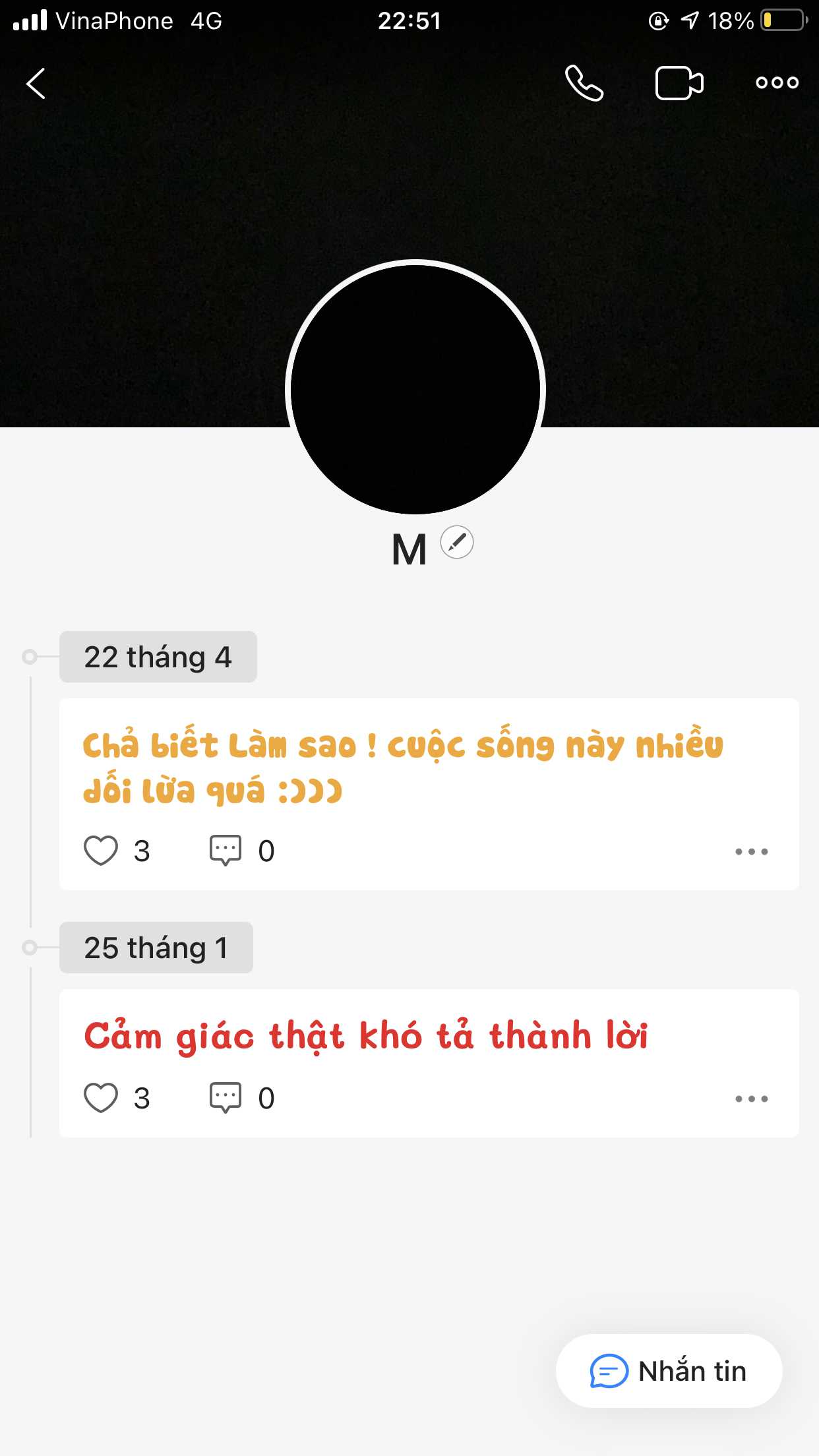Viewport: 819px width, 1456px height.
Task: Comment on the 22 tháng 4 post
Action: [x=226, y=851]
